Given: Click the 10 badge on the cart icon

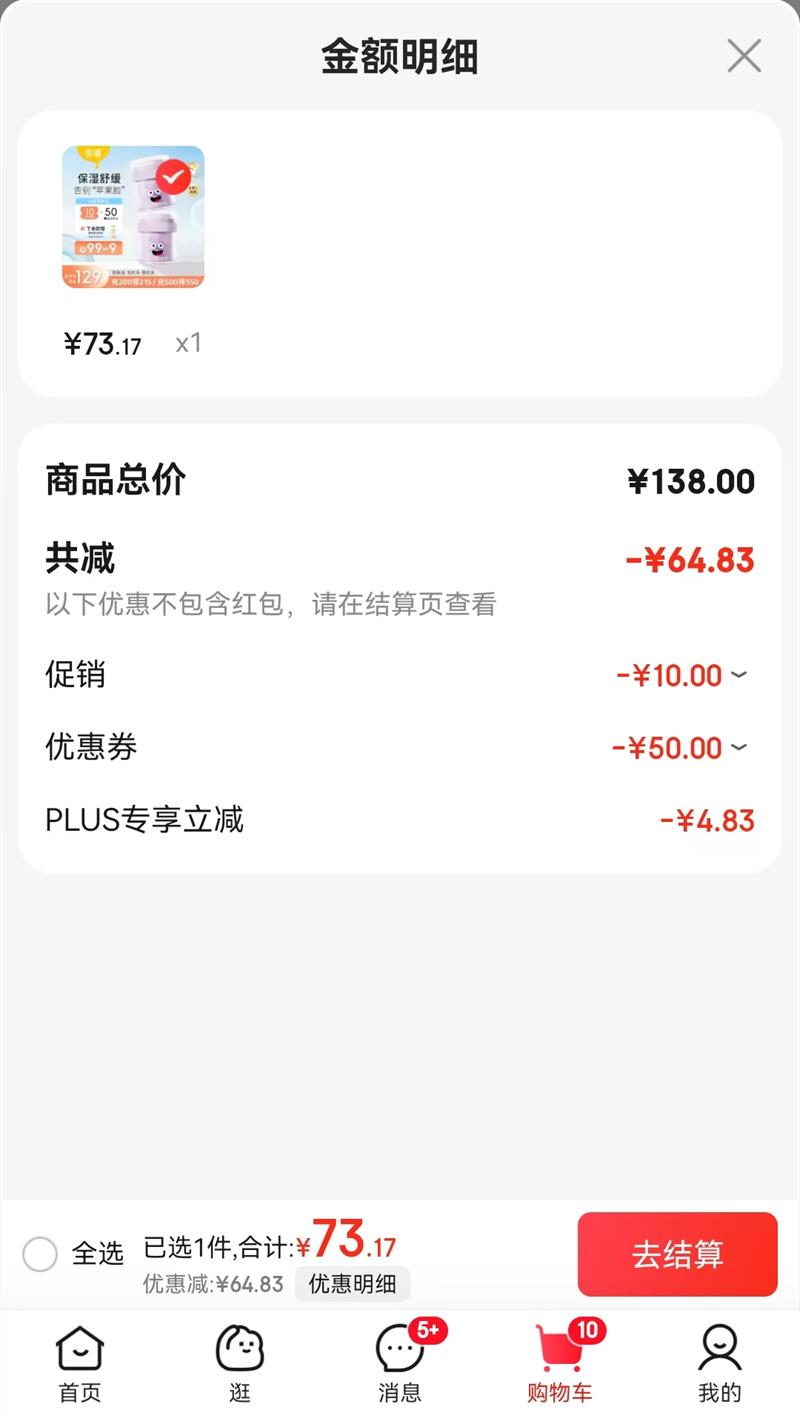Looking at the screenshot, I should pos(585,1331).
